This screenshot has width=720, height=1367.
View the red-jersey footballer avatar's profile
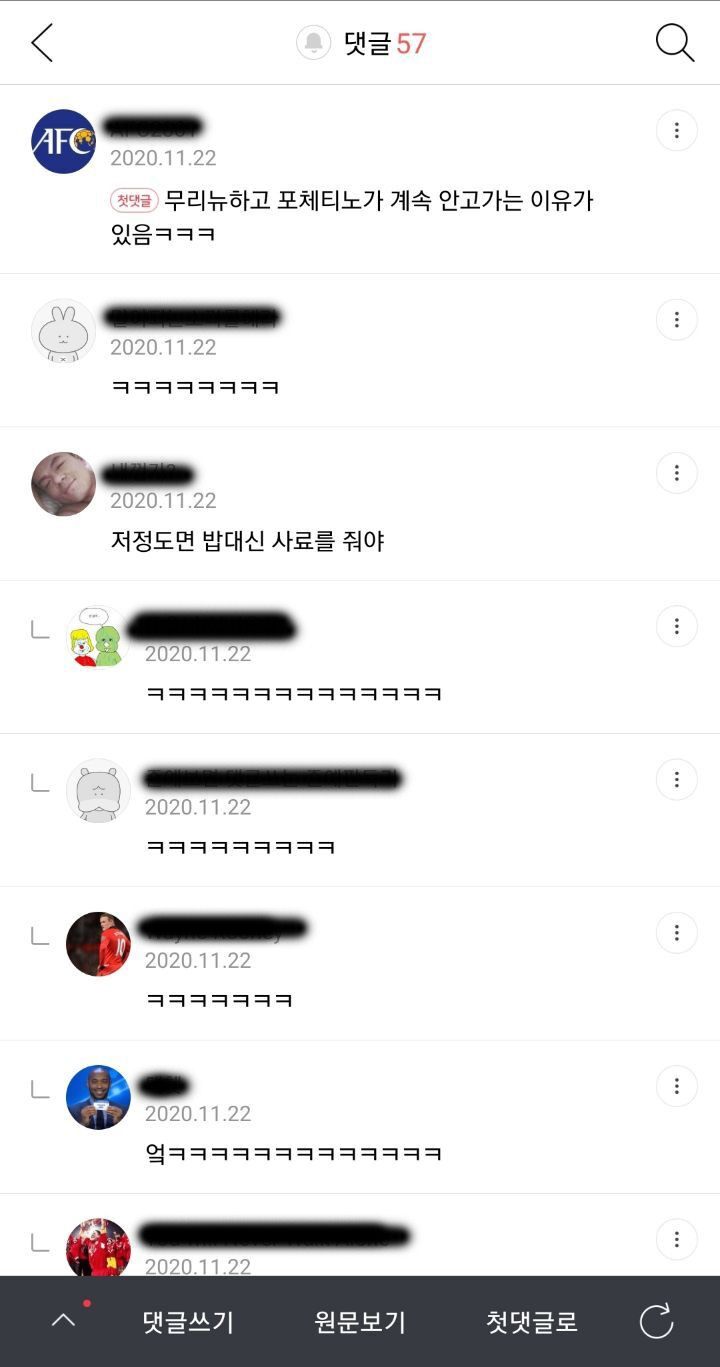(98, 944)
